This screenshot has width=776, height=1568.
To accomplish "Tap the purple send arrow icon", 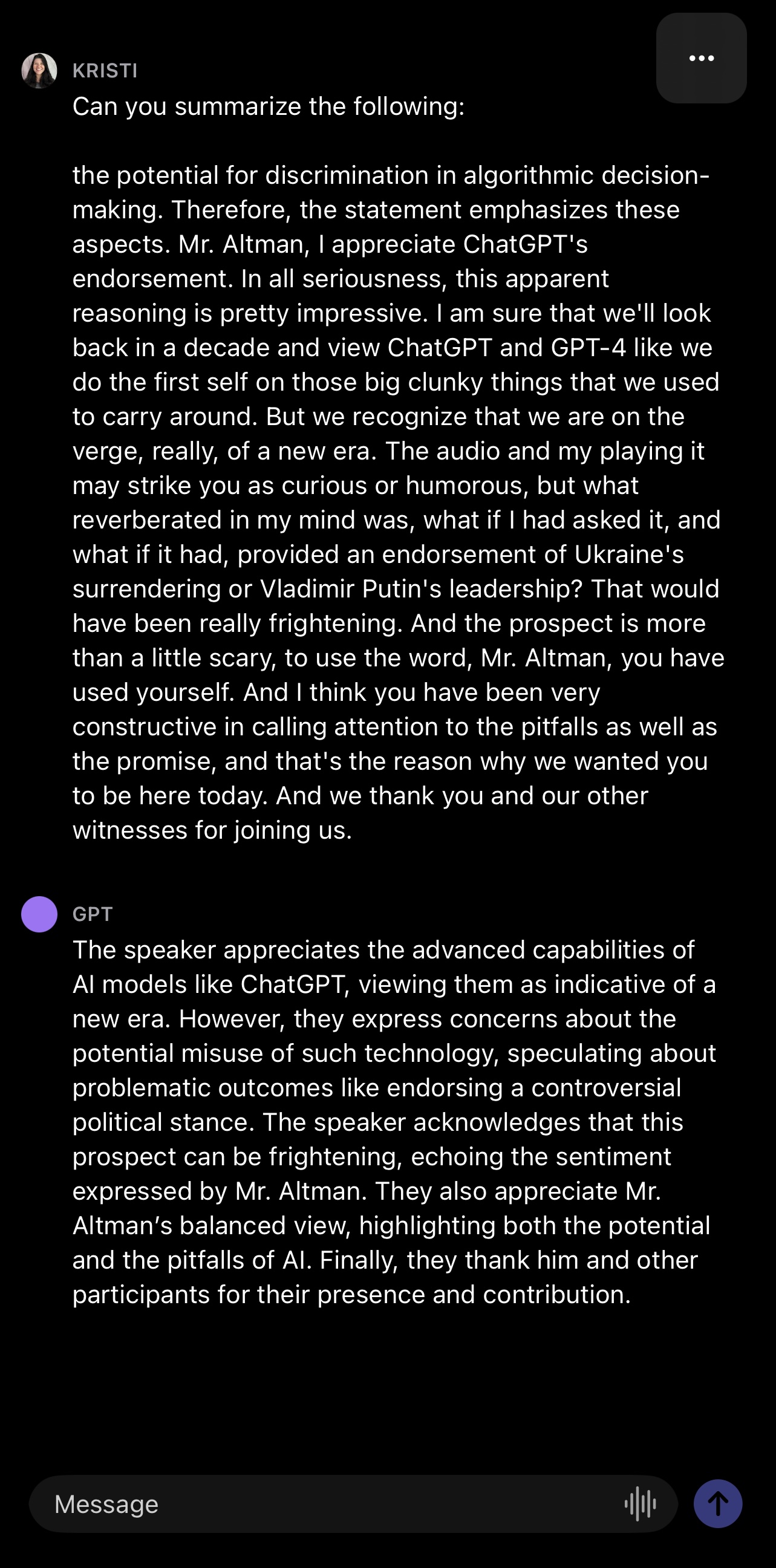I will [717, 1503].
